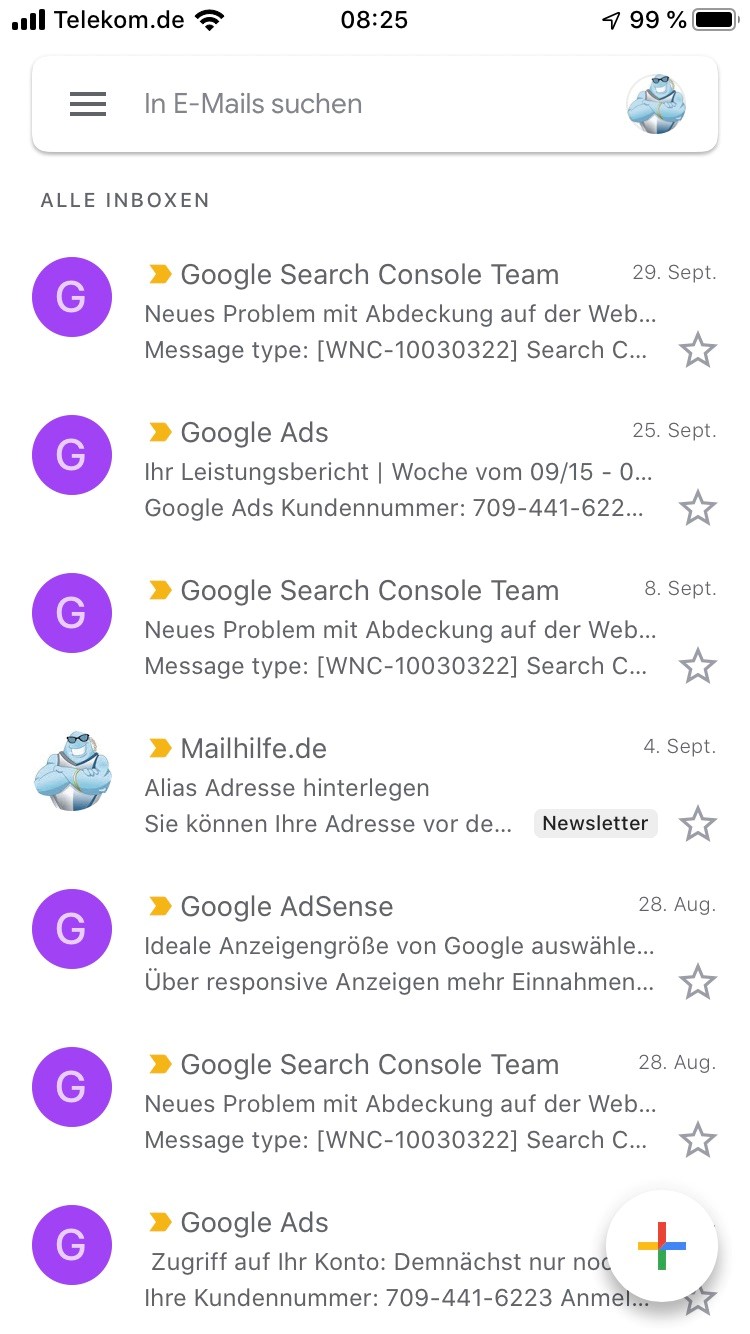The width and height of the screenshot is (750, 1334).
Task: Star the Search Console email from 8. Sept.
Action: 698,667
